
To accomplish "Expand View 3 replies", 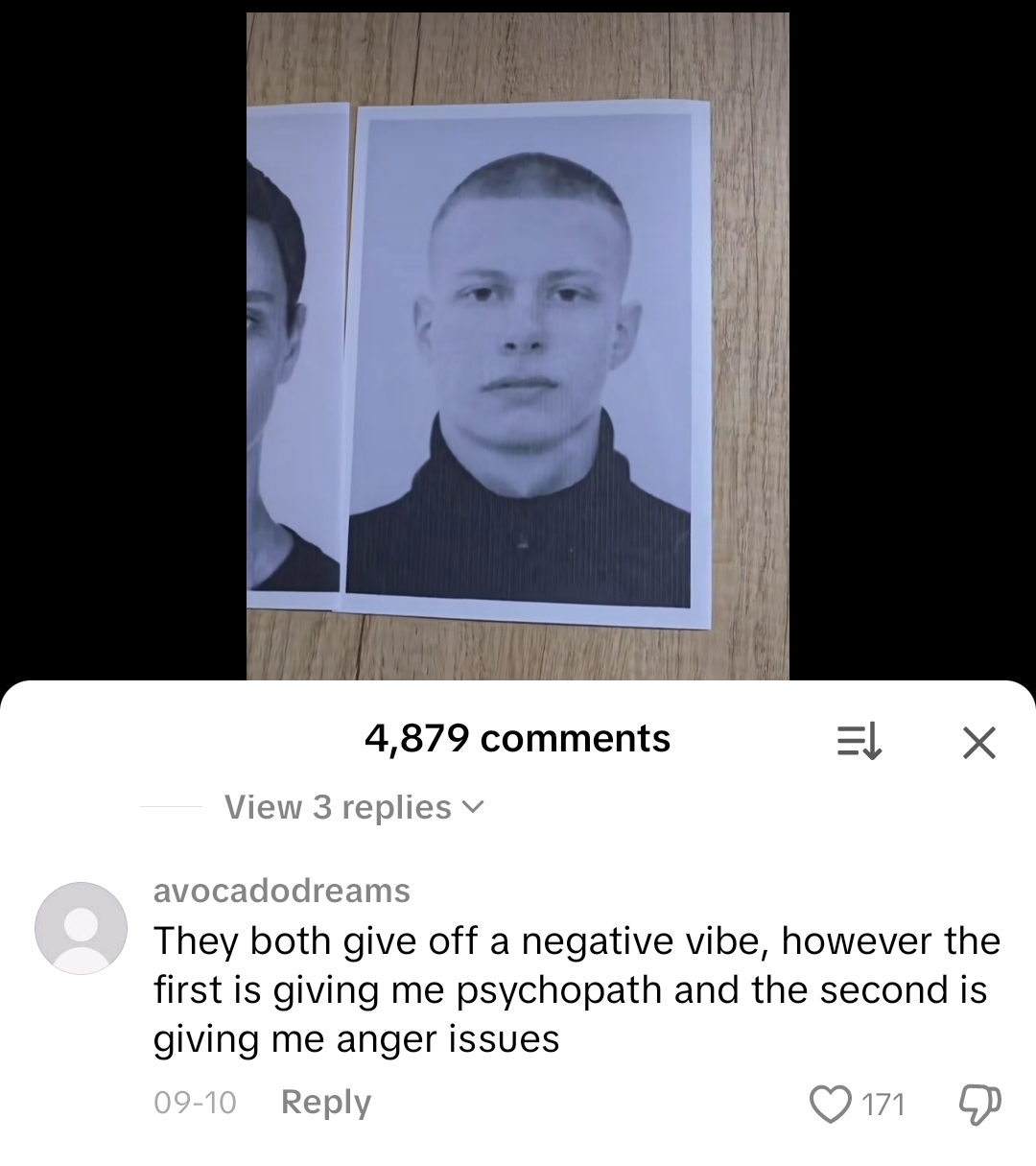I will point(354,807).
